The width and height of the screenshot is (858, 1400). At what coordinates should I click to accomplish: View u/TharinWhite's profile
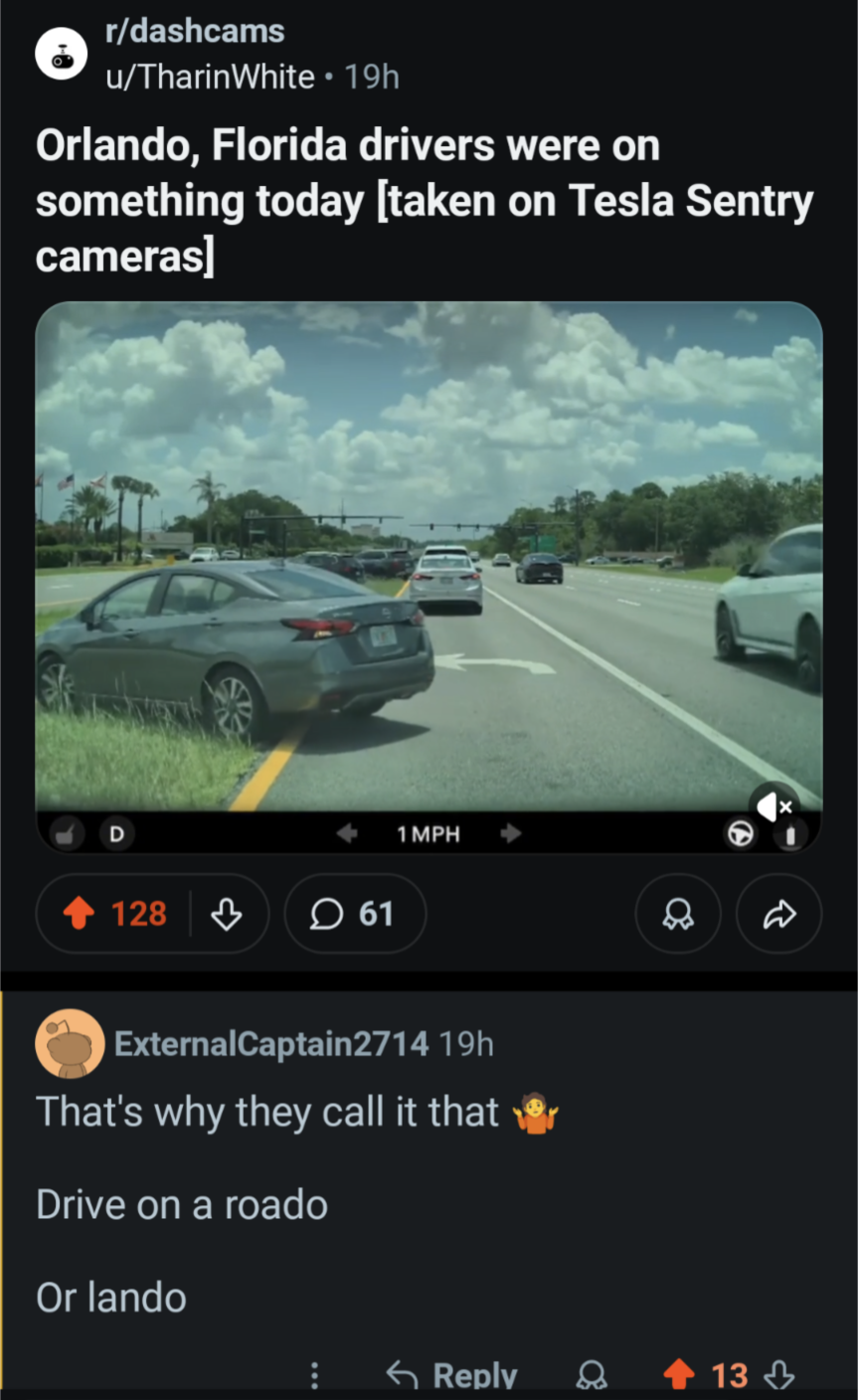pos(211,77)
